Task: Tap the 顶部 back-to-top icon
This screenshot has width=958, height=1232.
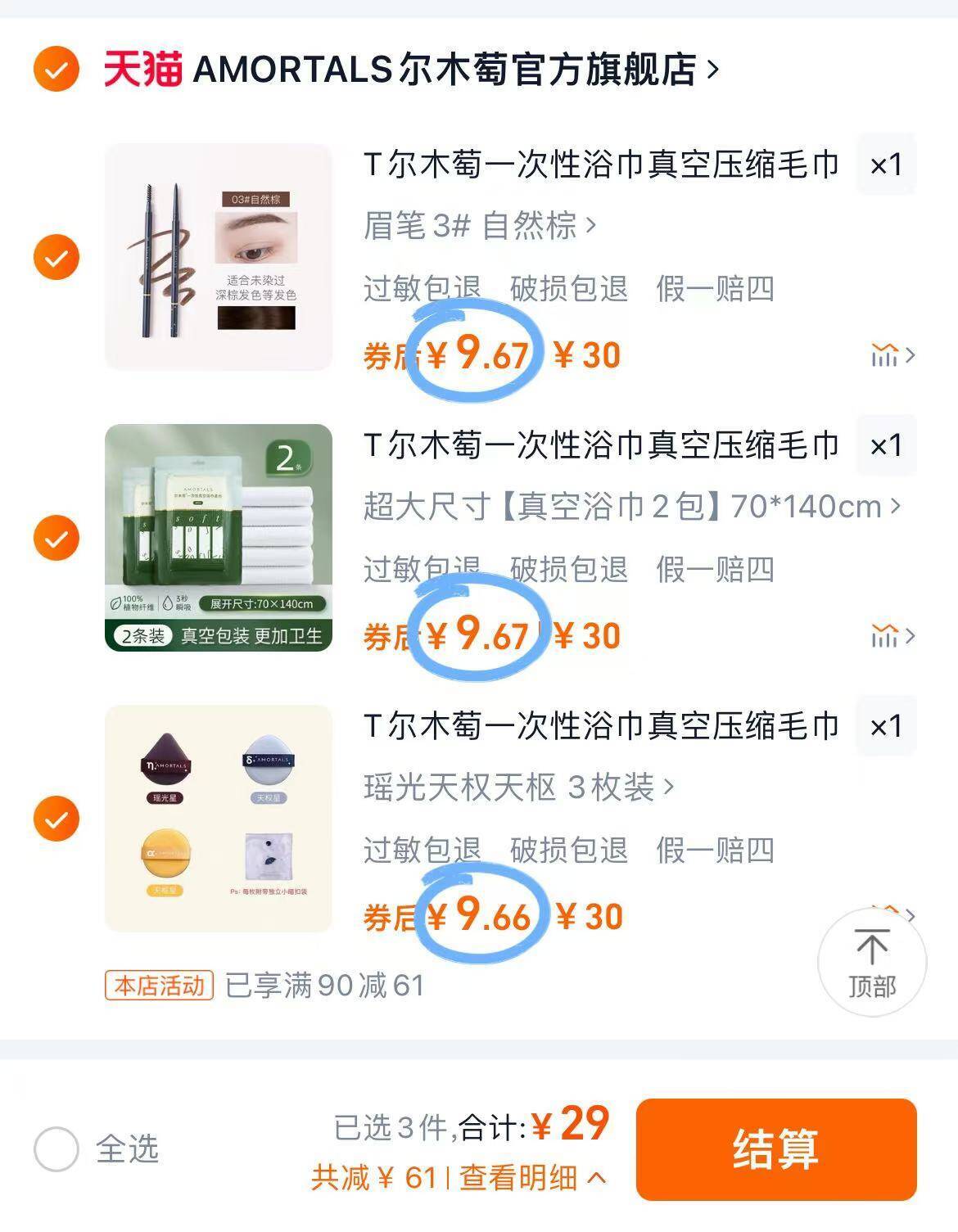Action: (873, 963)
